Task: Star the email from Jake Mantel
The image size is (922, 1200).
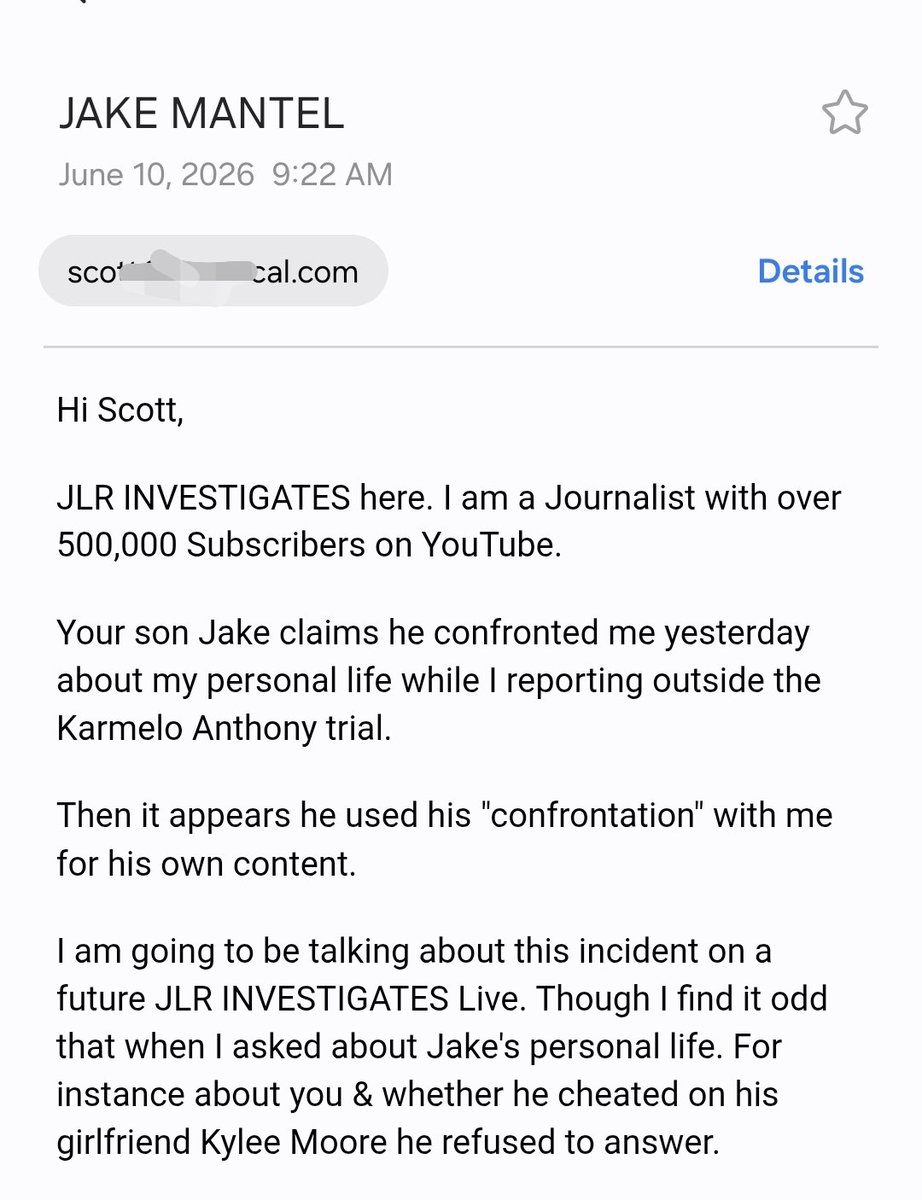Action: click(x=844, y=113)
